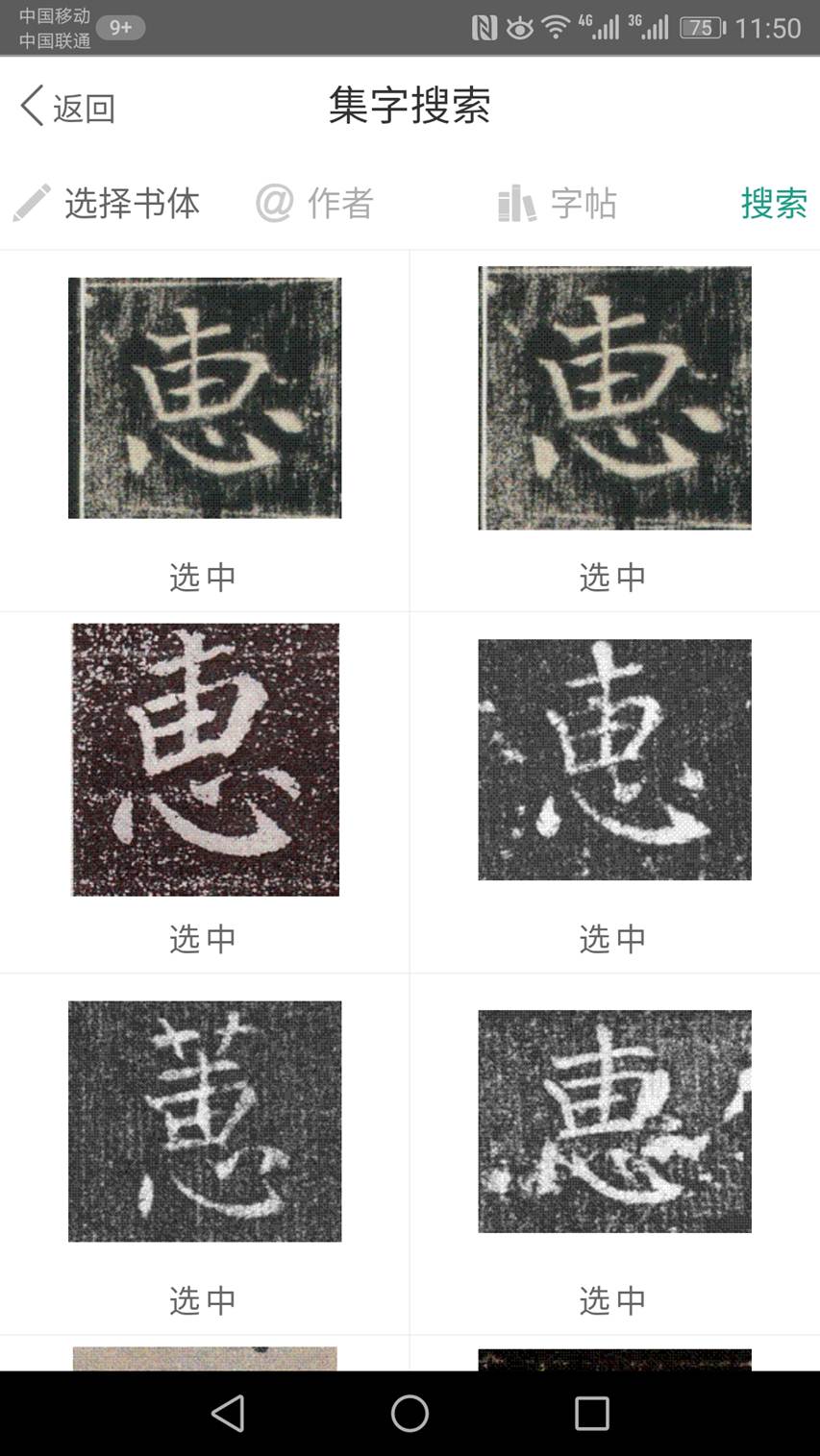The height and width of the screenshot is (1456, 820).
Task: Open the first row right 惠 character image
Action: (614, 398)
